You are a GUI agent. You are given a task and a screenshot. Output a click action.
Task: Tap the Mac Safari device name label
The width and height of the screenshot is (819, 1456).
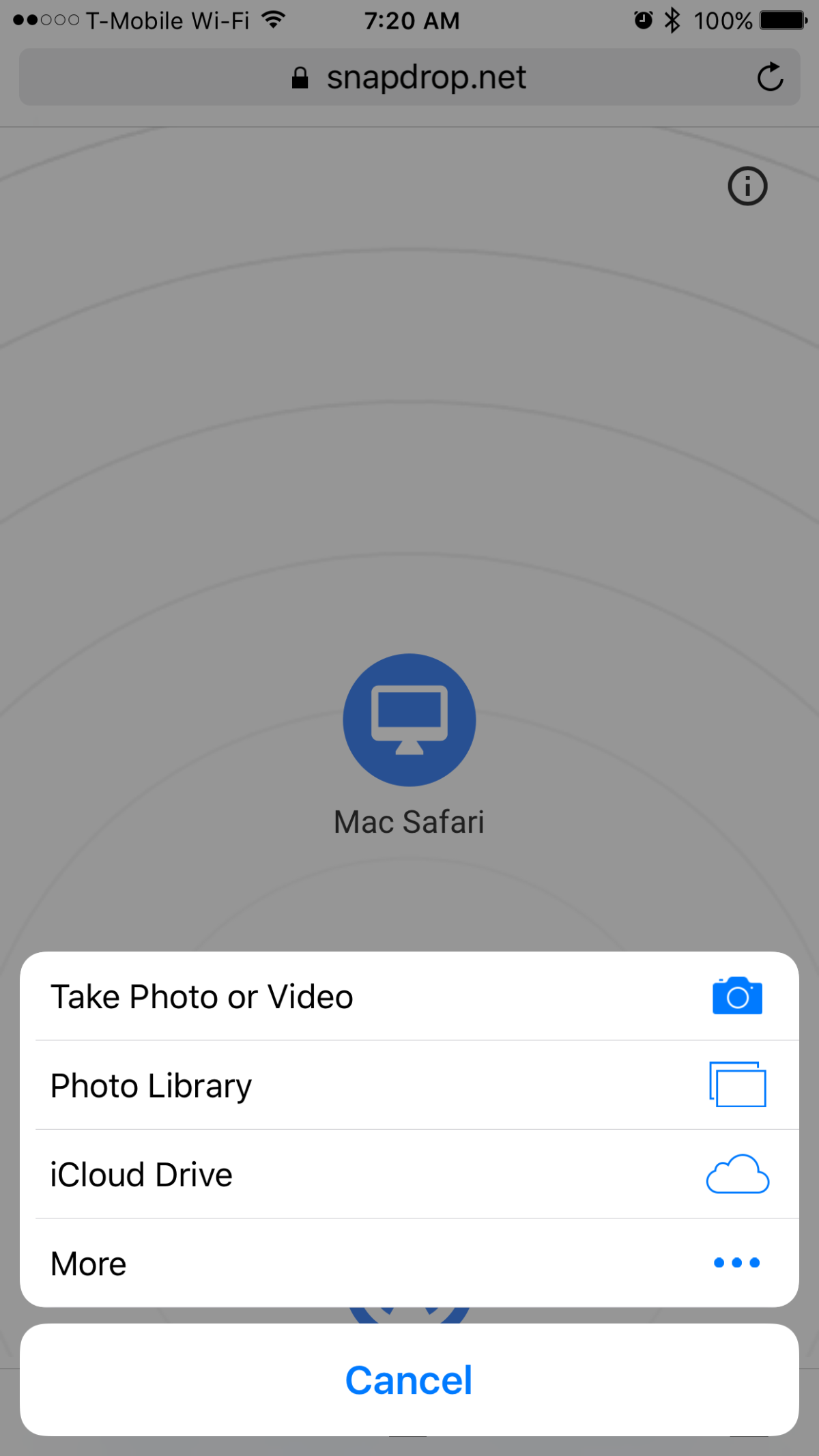click(409, 822)
